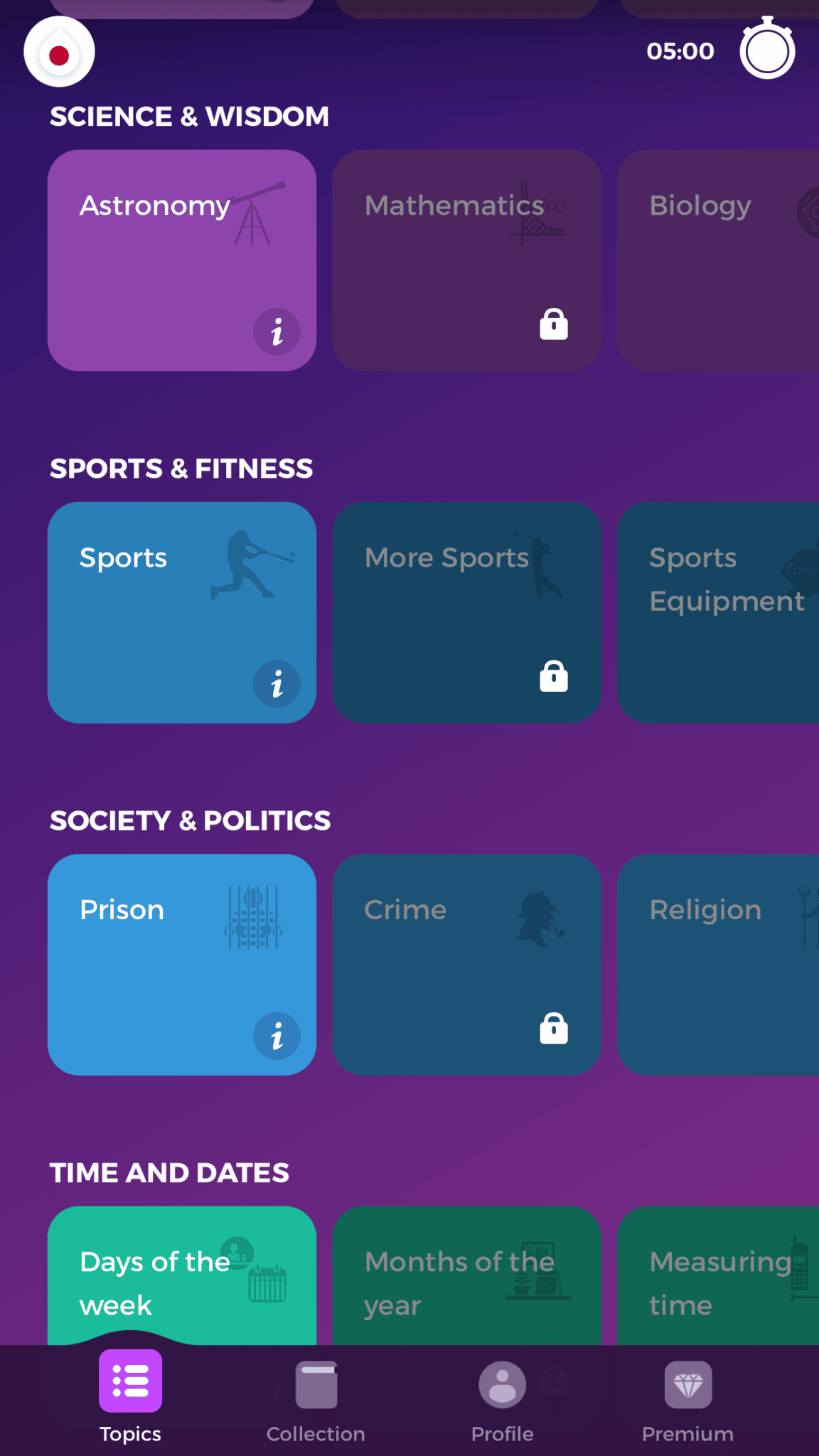Open the Profile tab
Screen dimensions: 819x1456
(x=502, y=1396)
